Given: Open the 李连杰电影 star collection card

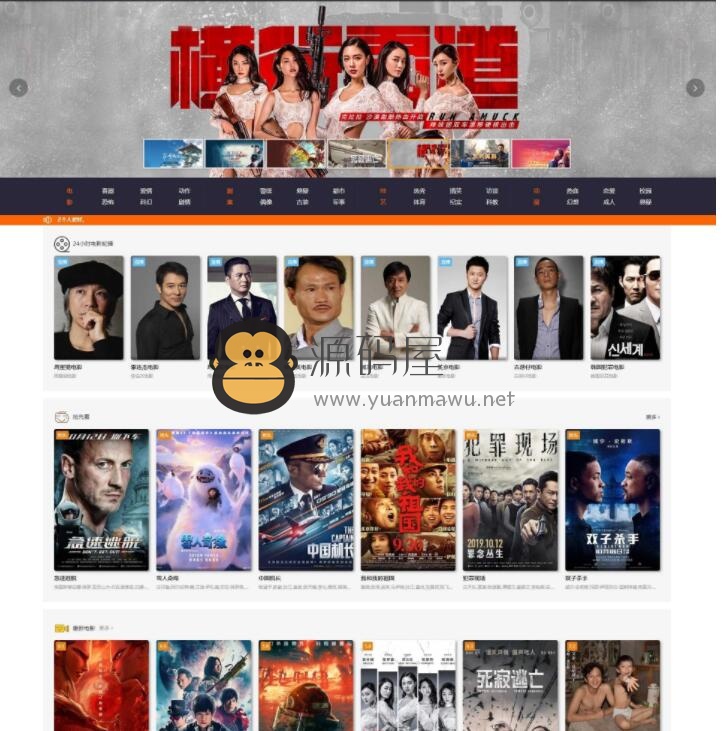Looking at the screenshot, I should 165,307.
